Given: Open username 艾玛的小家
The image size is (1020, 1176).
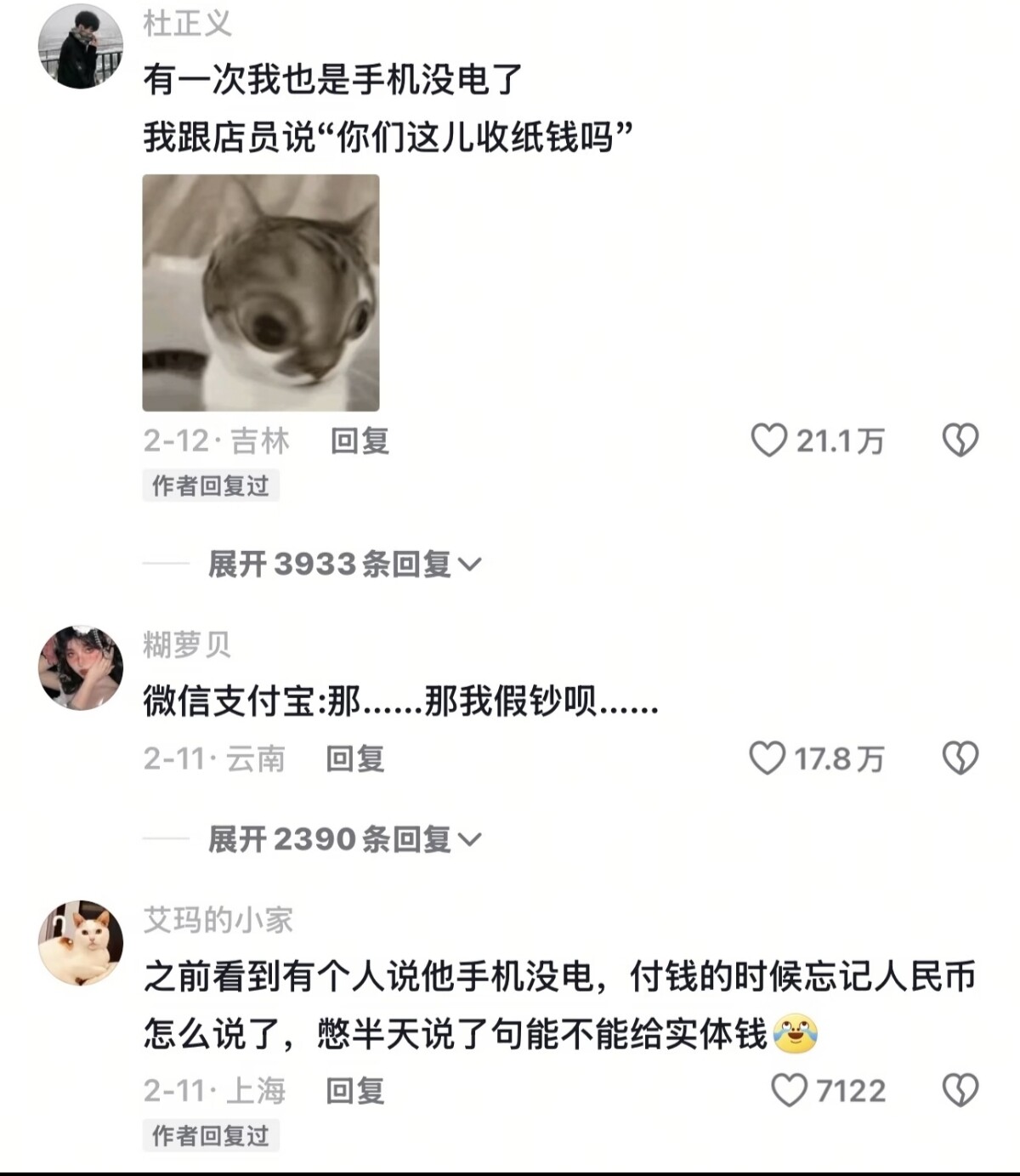Looking at the screenshot, I should [218, 919].
